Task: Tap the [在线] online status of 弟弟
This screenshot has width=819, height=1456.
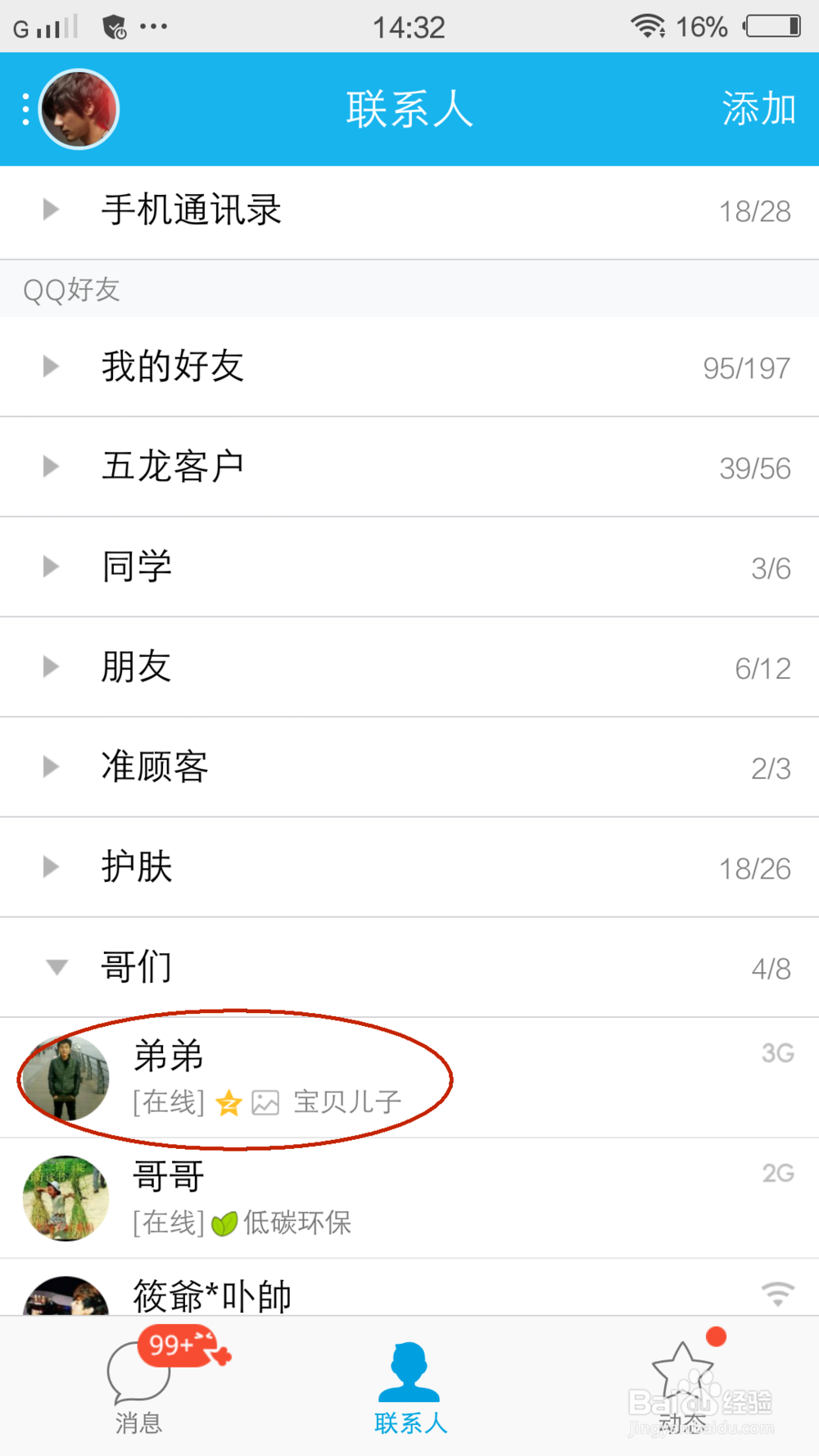Action: tap(167, 1102)
